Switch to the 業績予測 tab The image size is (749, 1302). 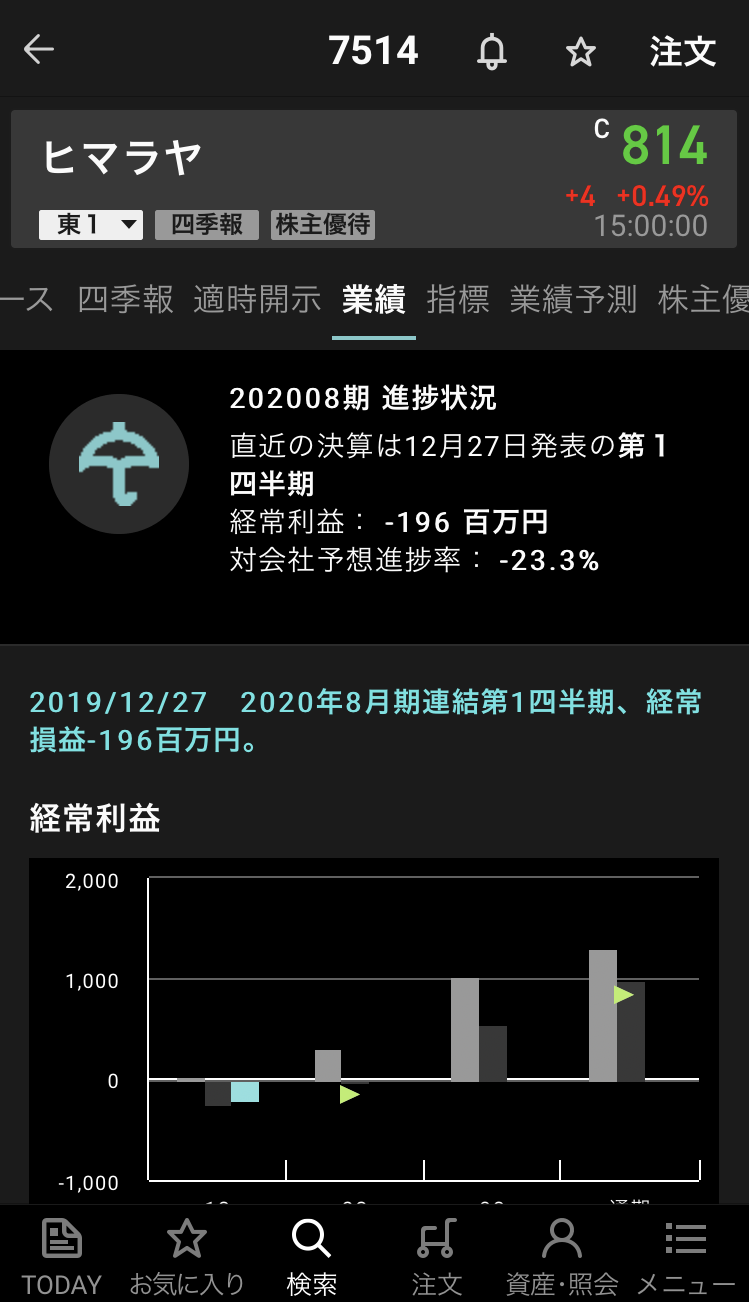[573, 299]
